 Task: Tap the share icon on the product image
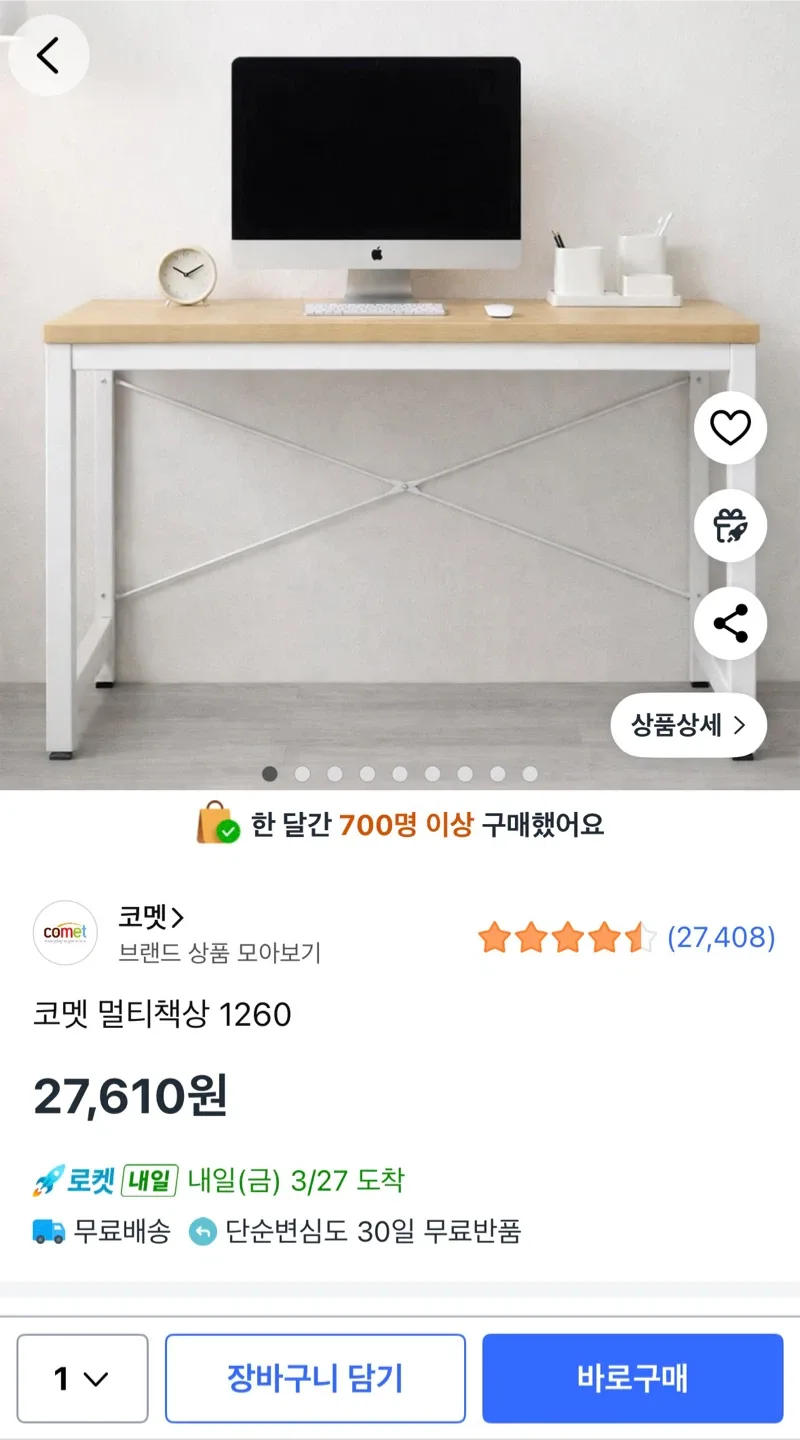pyautogui.click(x=731, y=623)
